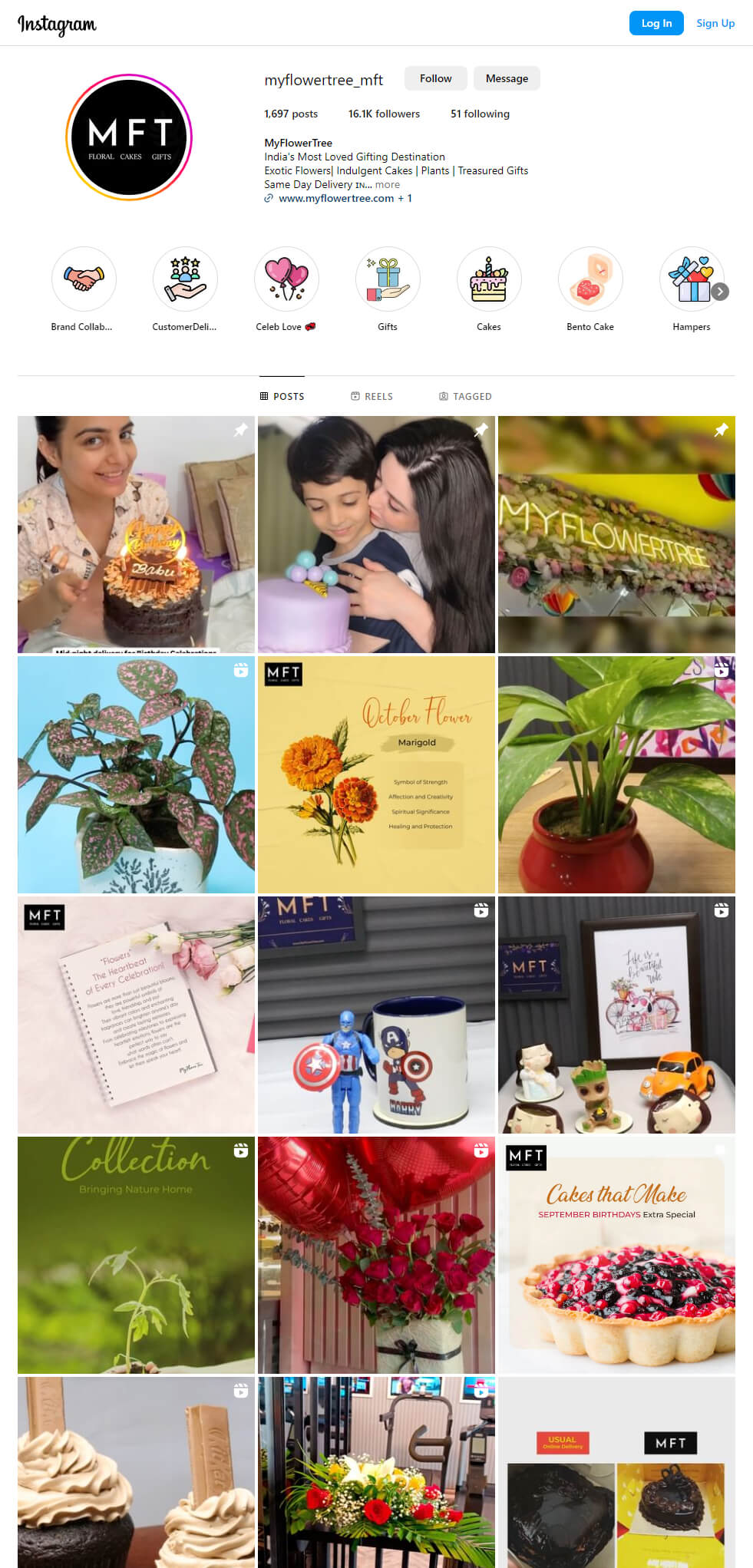The image size is (753, 1568).
Task: Open the www.myflowertree.com link
Action: [336, 198]
